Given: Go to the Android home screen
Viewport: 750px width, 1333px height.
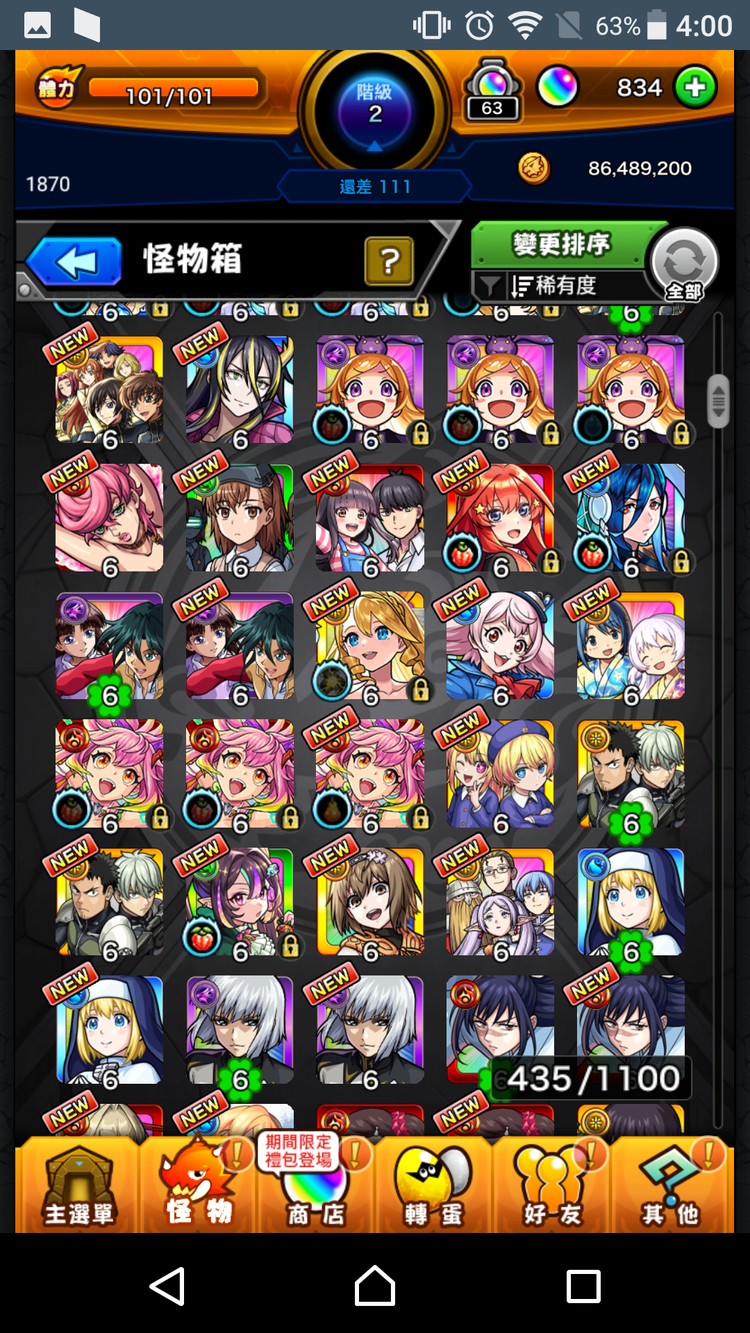Looking at the screenshot, I should point(375,1285).
